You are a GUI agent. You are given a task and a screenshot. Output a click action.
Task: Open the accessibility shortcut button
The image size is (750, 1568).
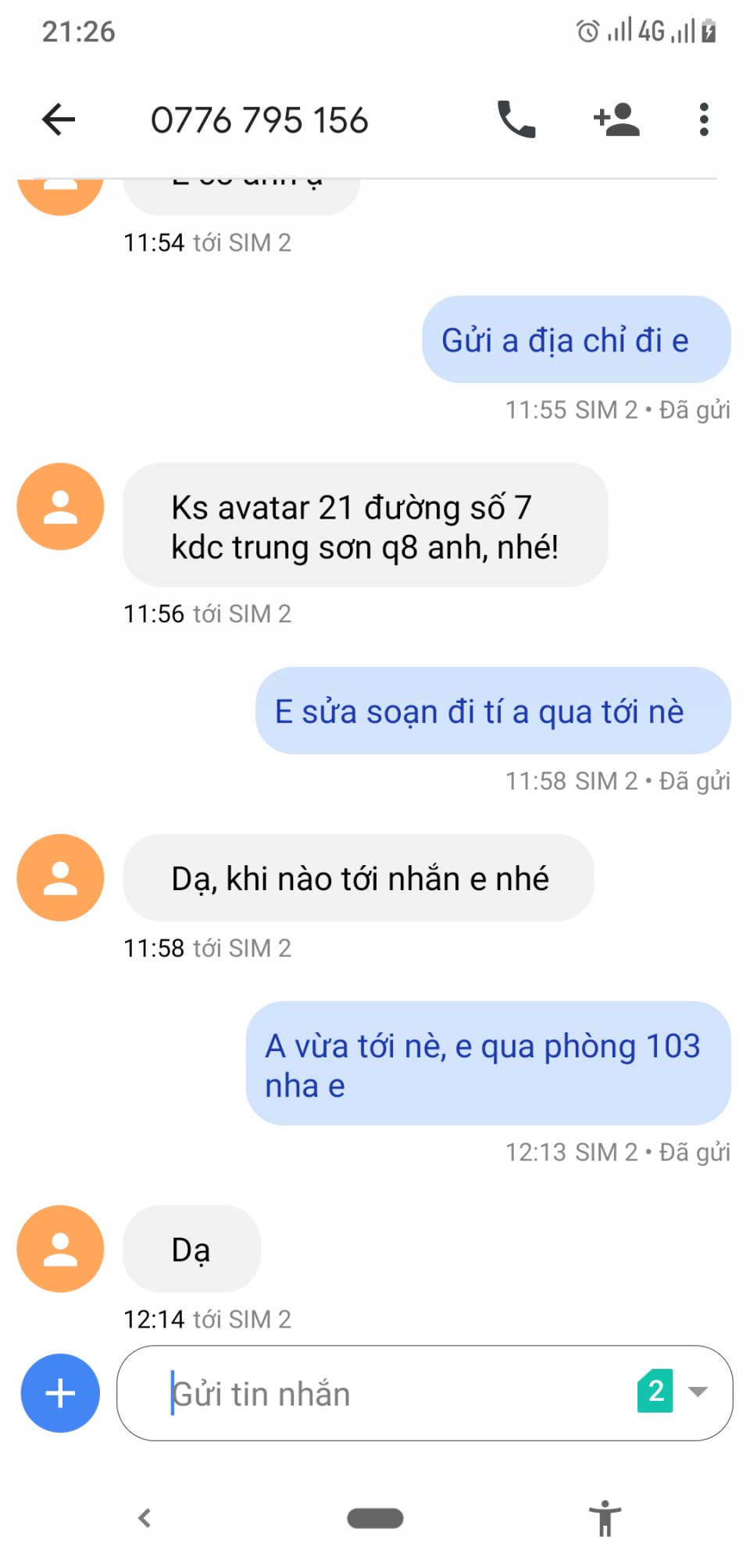(x=605, y=1517)
